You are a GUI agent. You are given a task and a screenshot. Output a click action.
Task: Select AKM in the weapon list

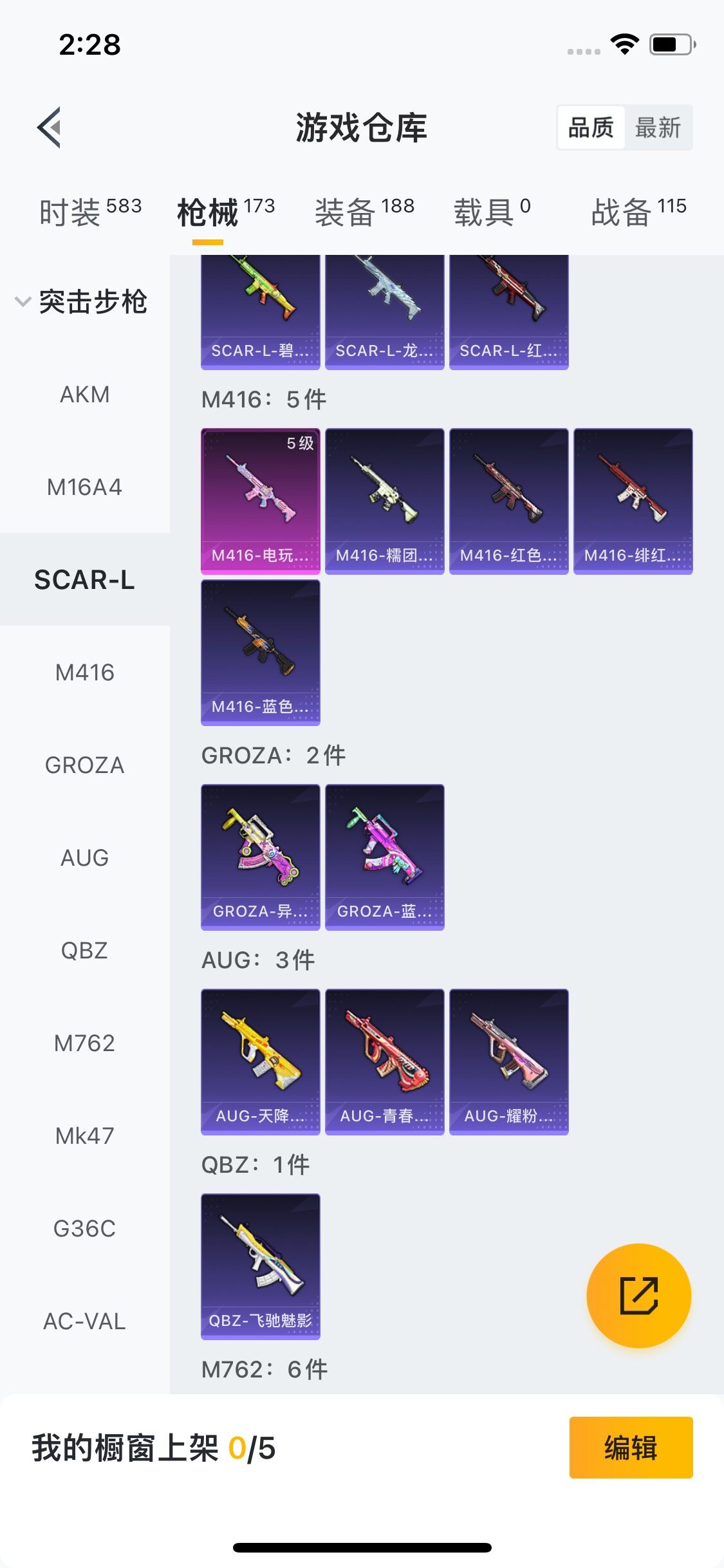point(84,394)
